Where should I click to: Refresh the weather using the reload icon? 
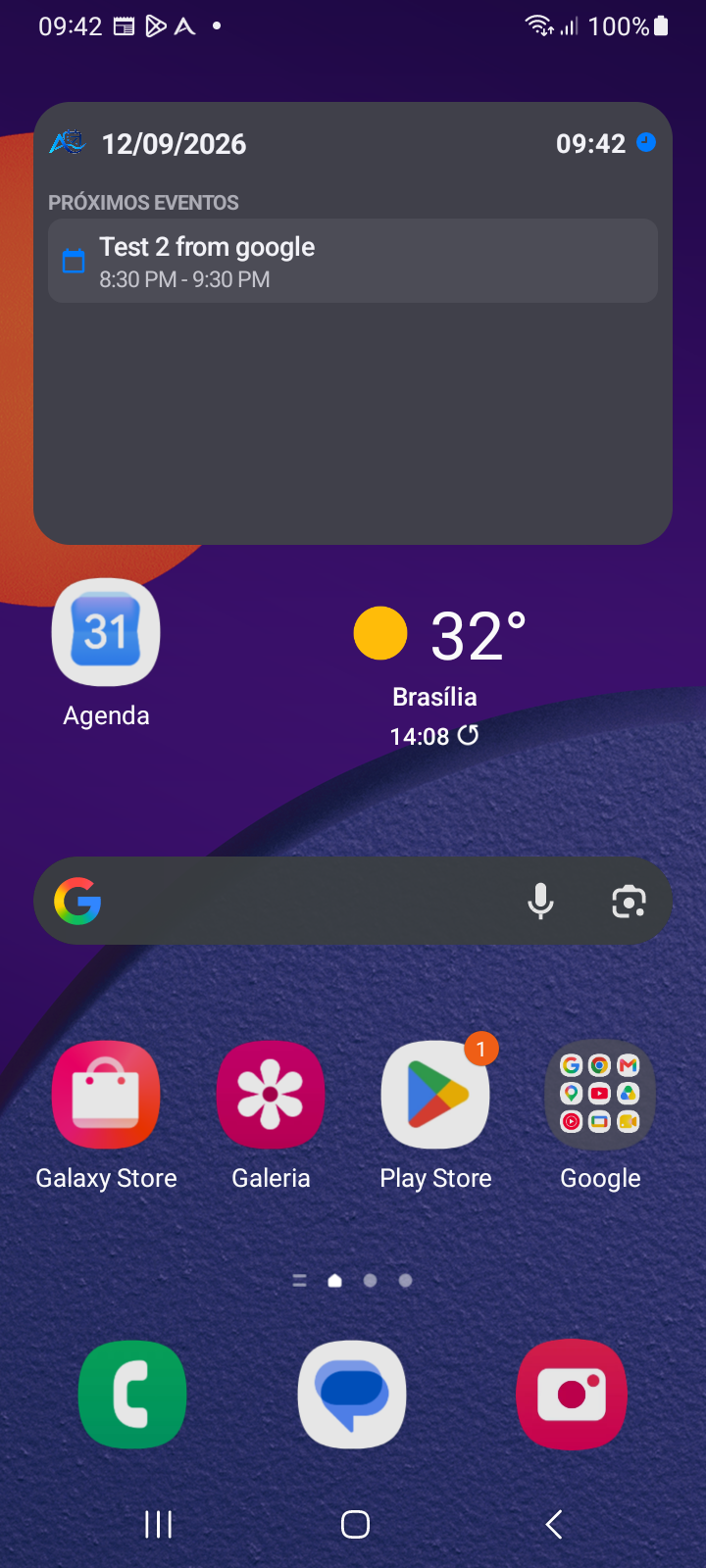(x=469, y=735)
